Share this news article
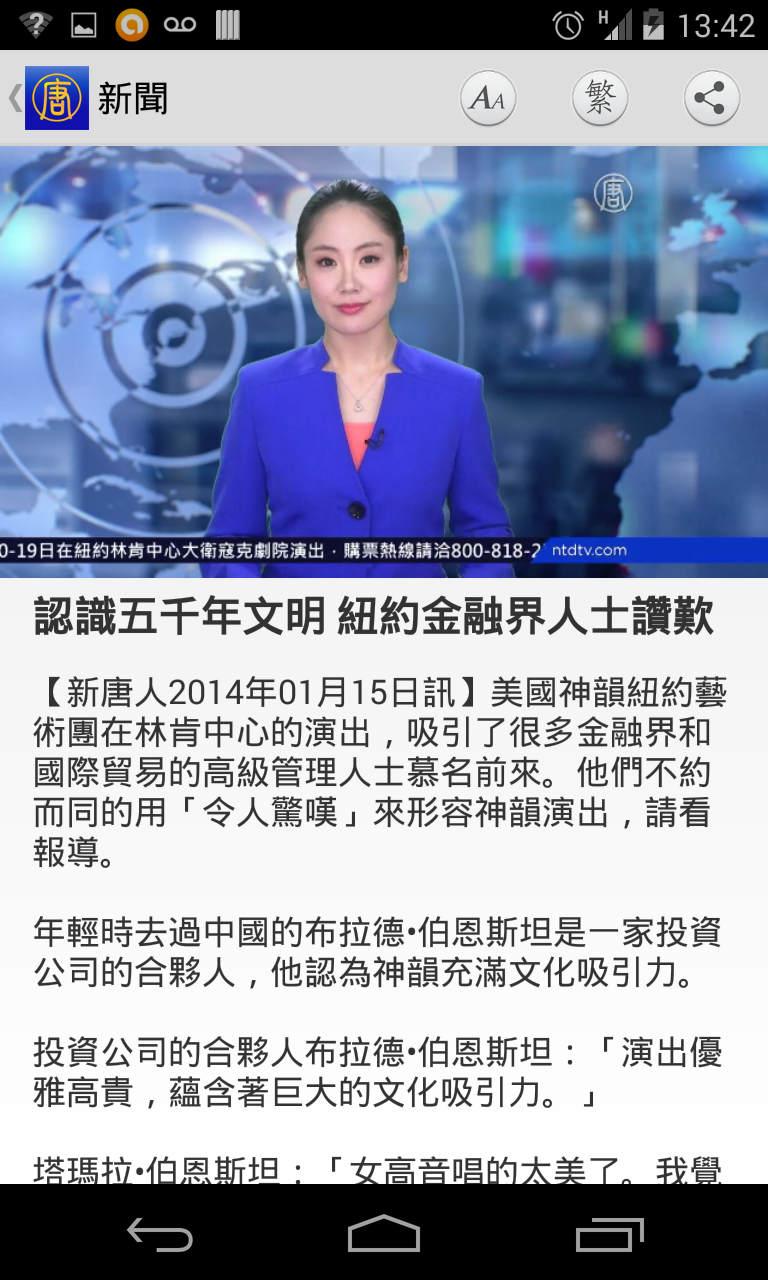This screenshot has width=768, height=1280. click(711, 98)
